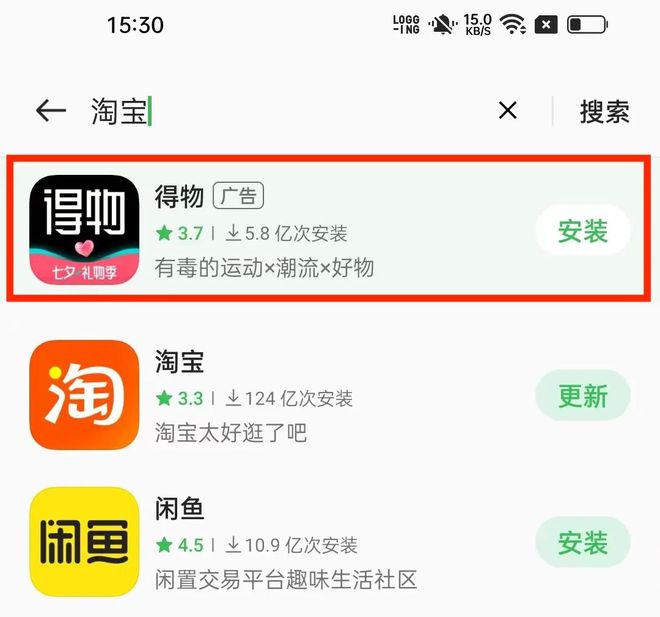The width and height of the screenshot is (660, 617).
Task: Open the 得物 ad listing
Action: 300,230
